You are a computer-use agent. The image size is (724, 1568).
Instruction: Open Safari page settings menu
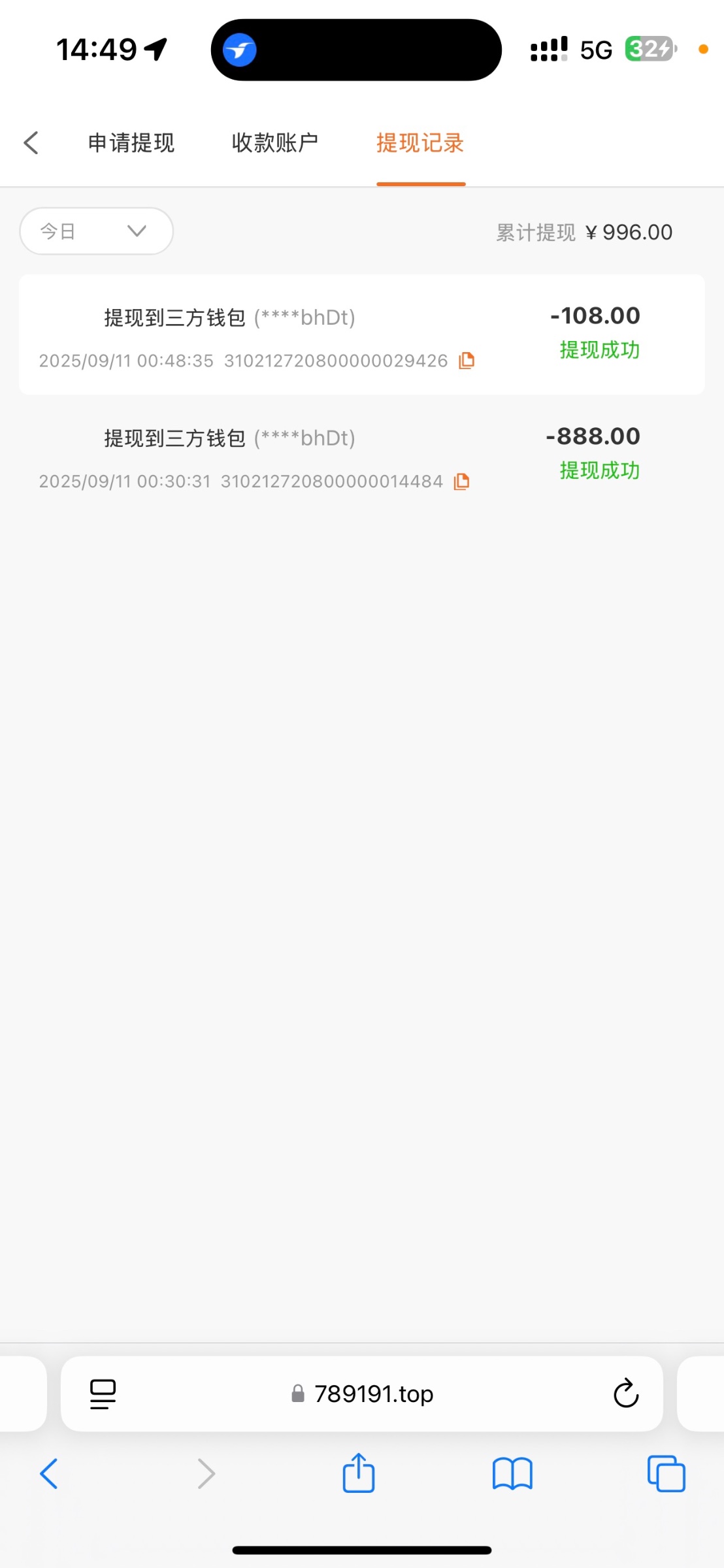pos(103,1394)
